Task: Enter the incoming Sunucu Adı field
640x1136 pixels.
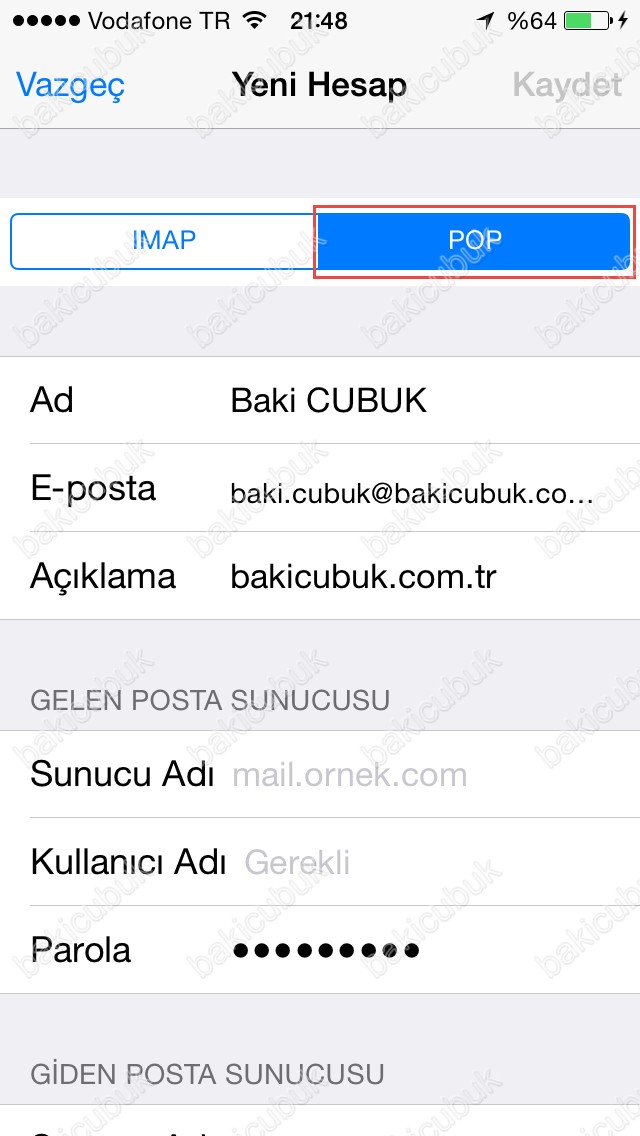Action: (420, 774)
